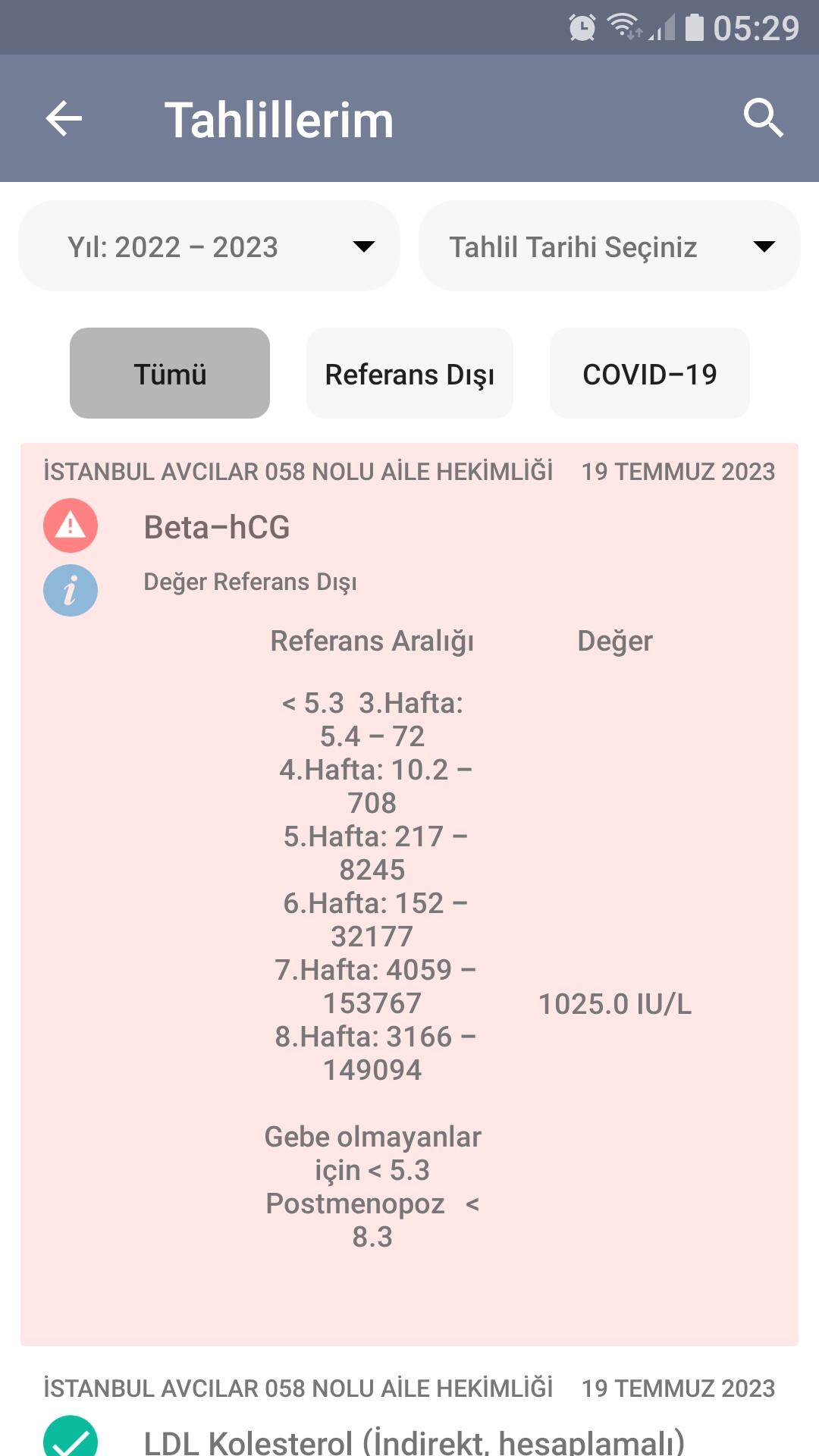The height and width of the screenshot is (1456, 819).
Task: Select the Tümü filter
Action: tap(170, 373)
